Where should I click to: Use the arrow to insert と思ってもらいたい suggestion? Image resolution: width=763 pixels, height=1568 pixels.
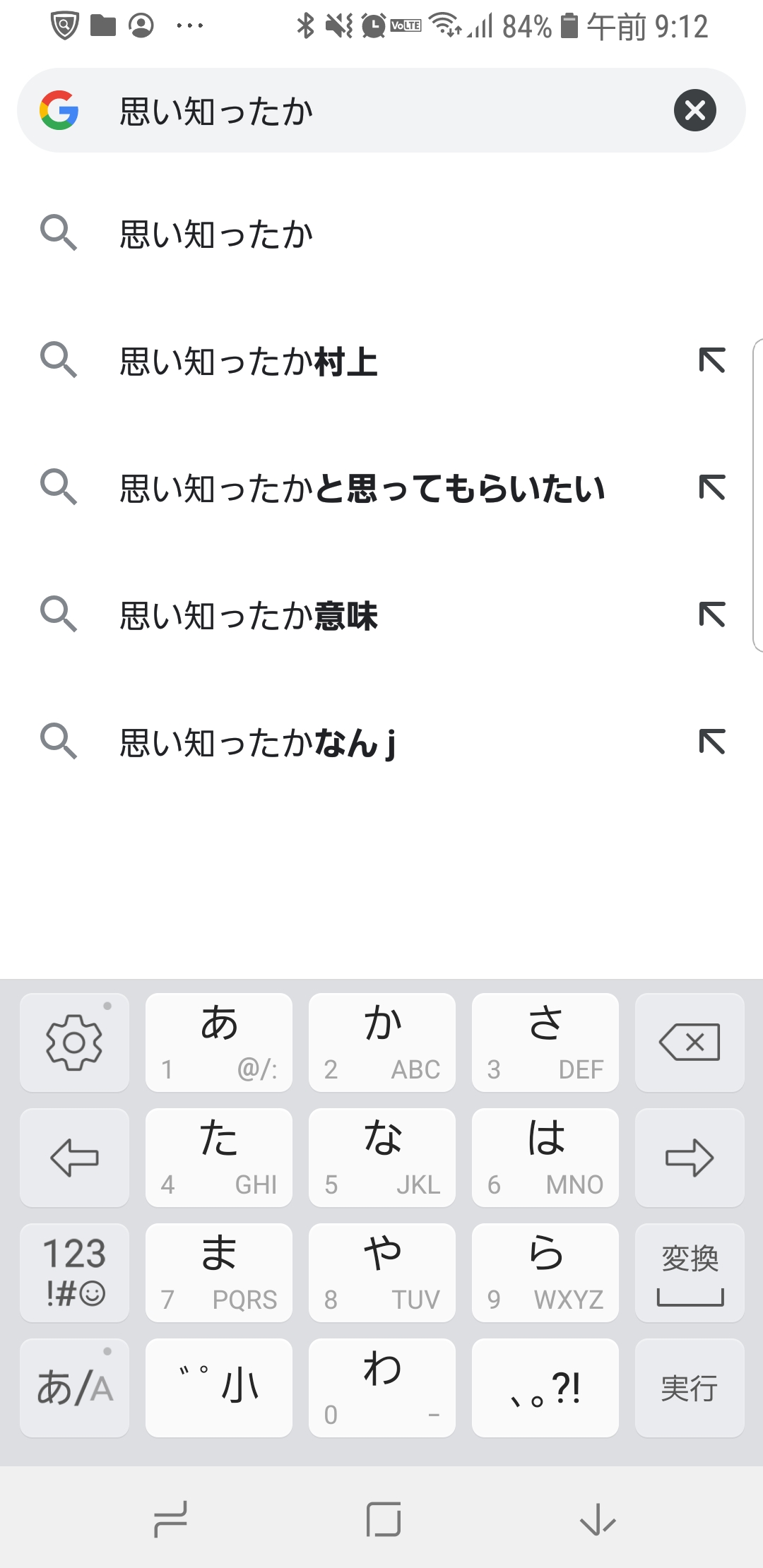click(x=712, y=487)
